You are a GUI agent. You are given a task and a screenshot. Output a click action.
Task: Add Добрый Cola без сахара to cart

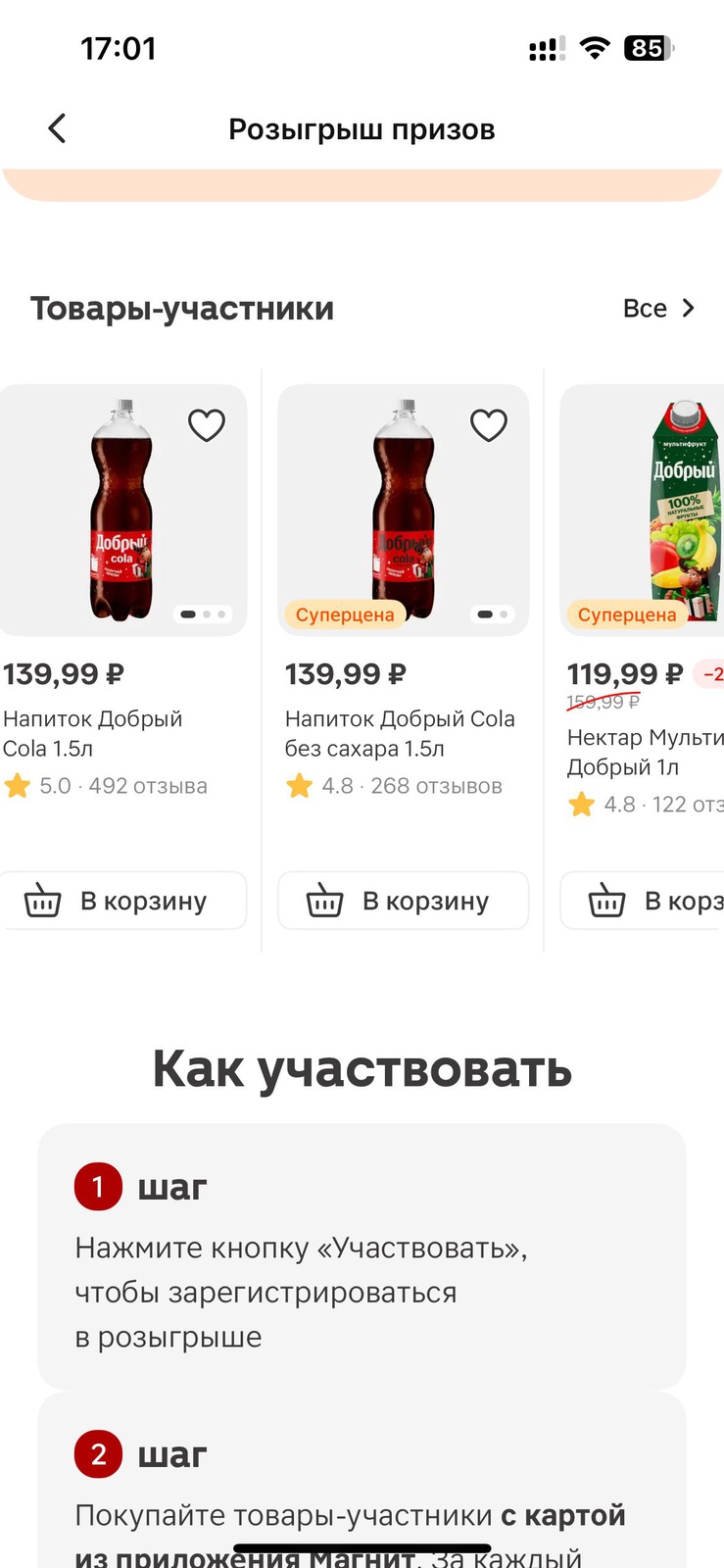403,901
